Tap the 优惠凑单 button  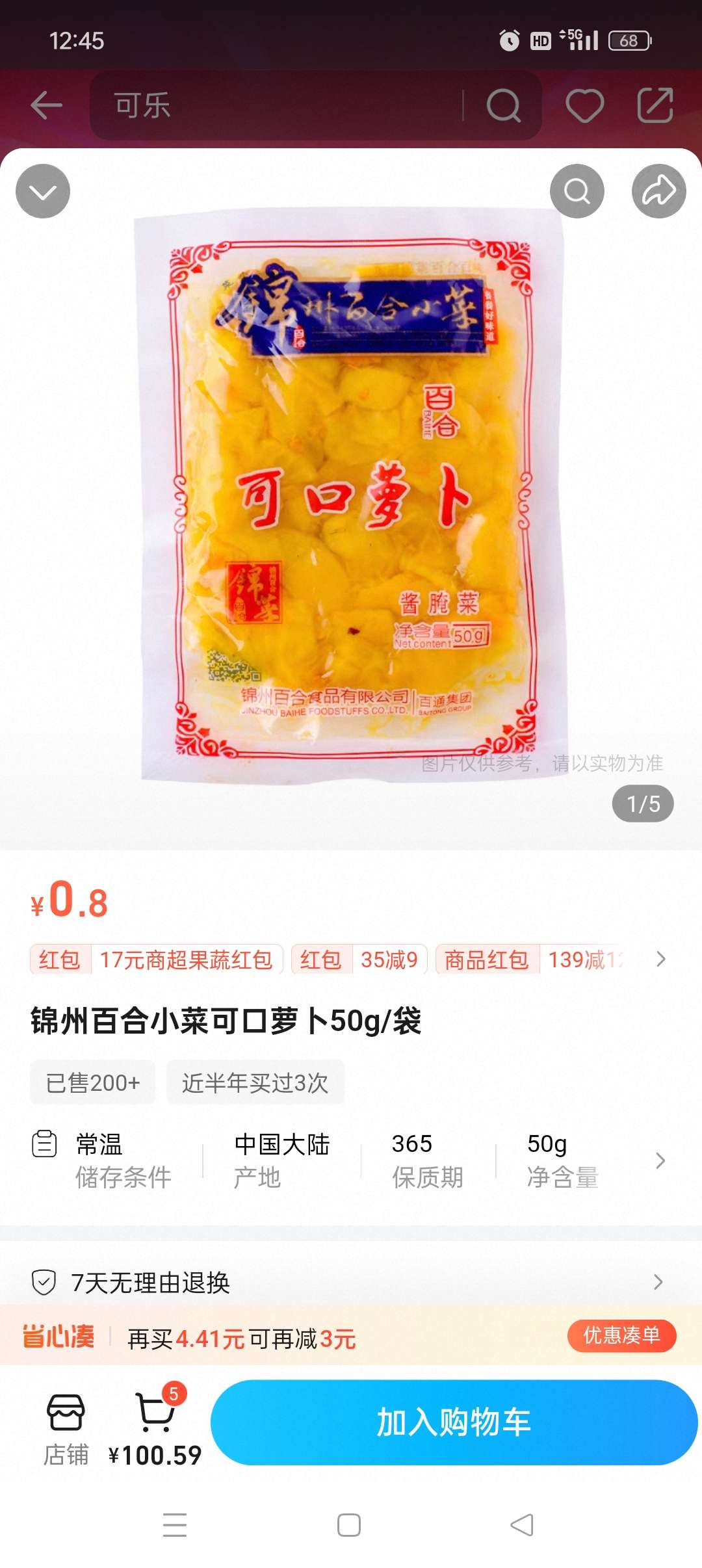click(621, 1335)
